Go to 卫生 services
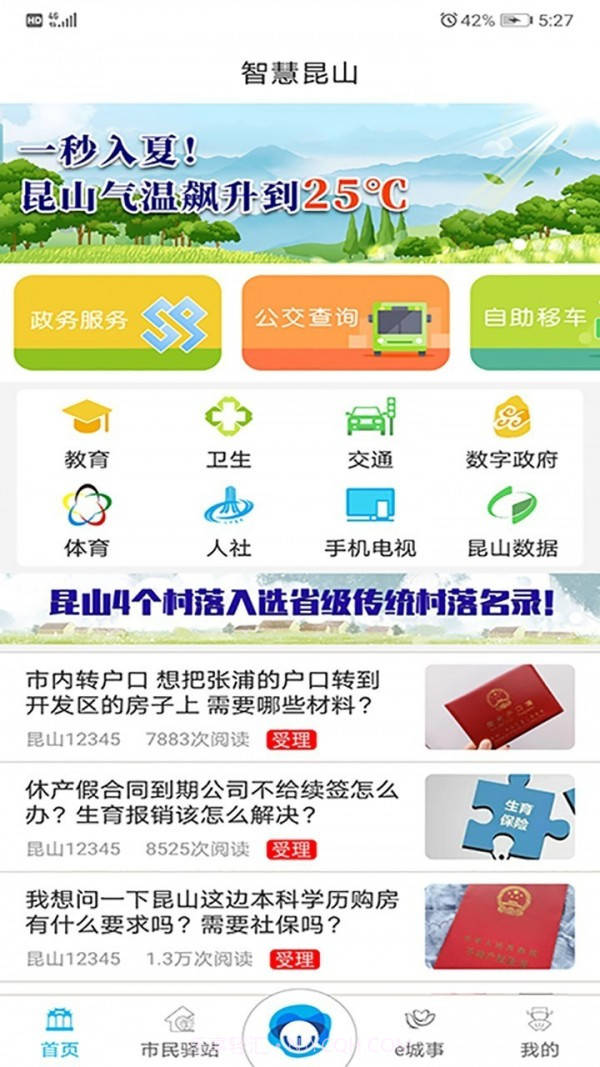The height and width of the screenshot is (1067, 600). (228, 433)
